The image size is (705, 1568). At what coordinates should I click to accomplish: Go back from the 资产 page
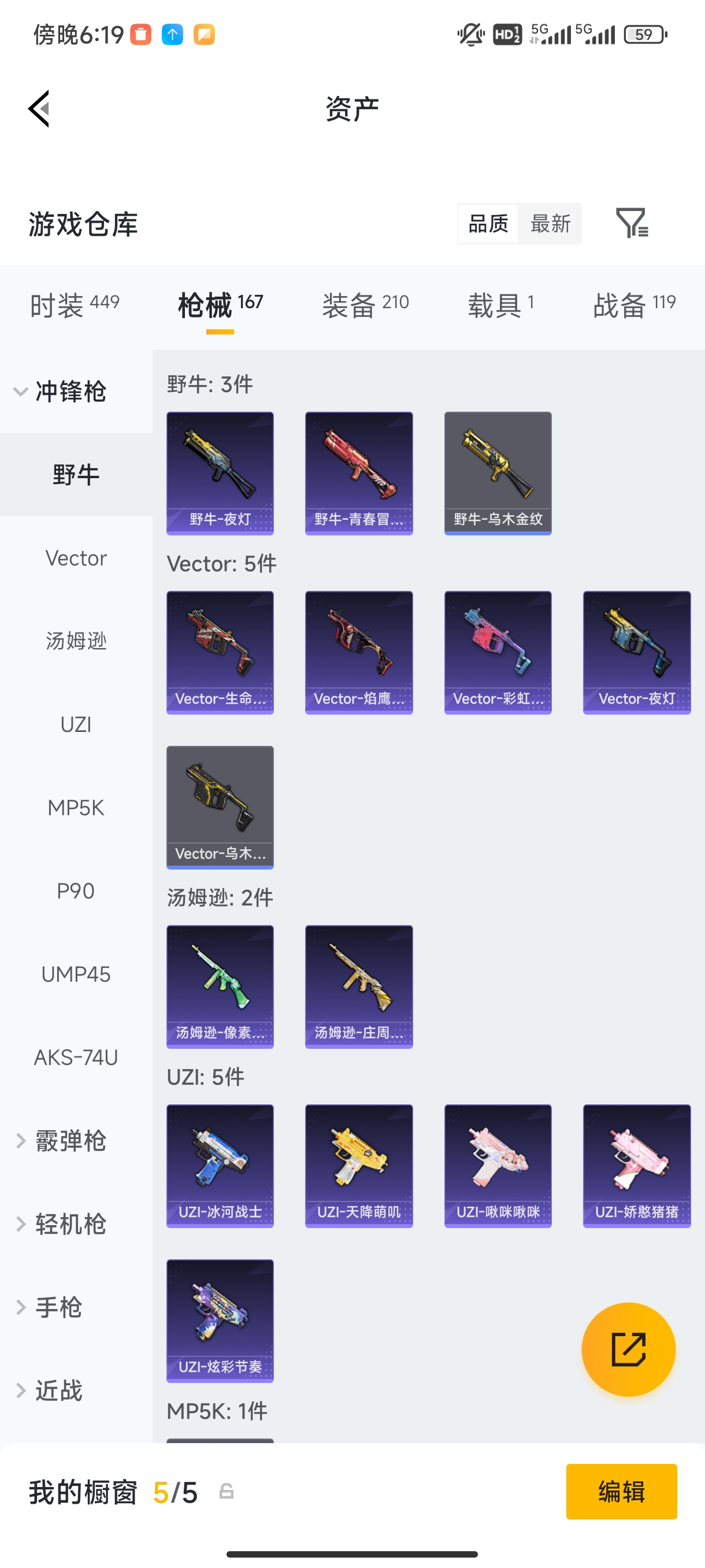click(x=39, y=109)
